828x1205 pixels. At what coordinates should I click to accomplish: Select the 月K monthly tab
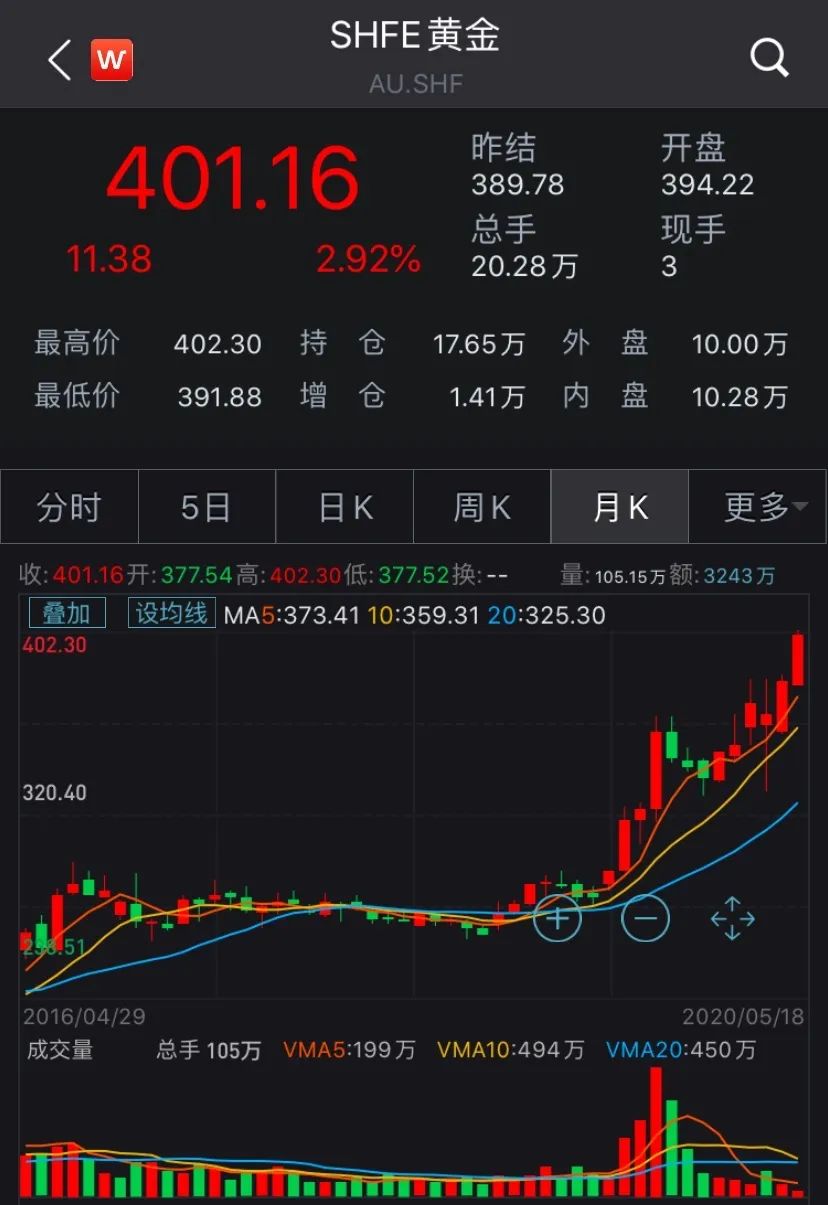pyautogui.click(x=620, y=507)
